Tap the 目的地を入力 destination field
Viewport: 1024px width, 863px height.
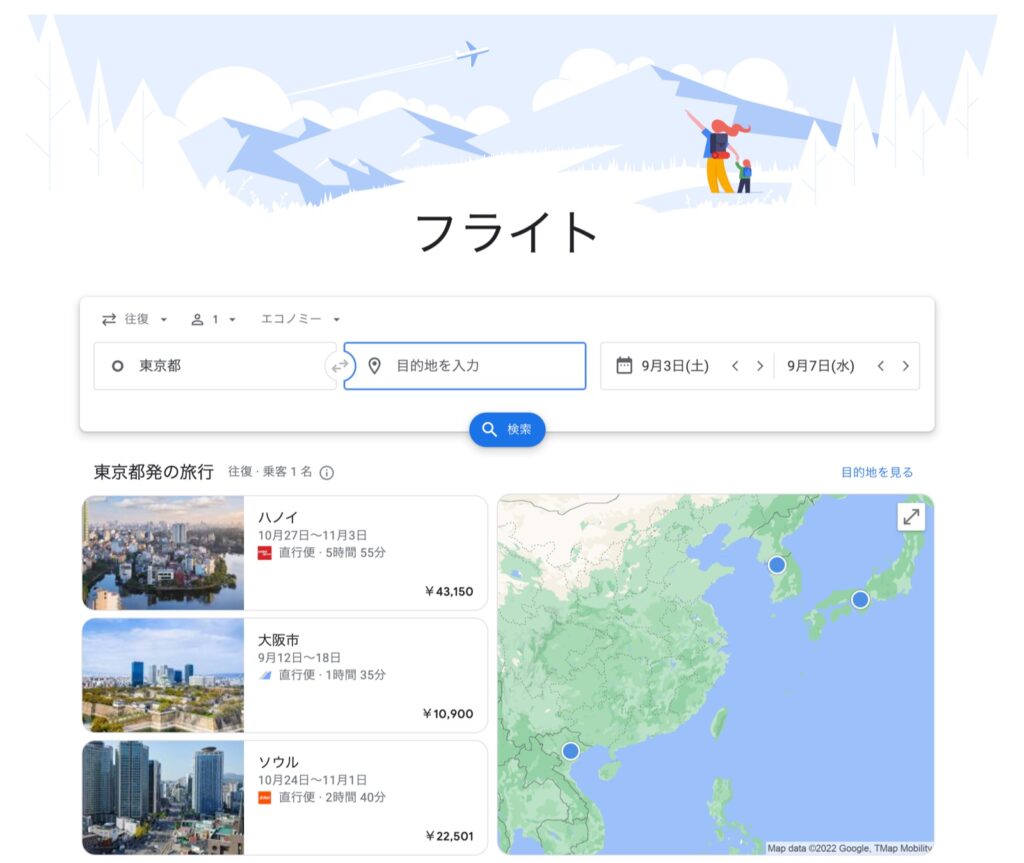pos(470,366)
